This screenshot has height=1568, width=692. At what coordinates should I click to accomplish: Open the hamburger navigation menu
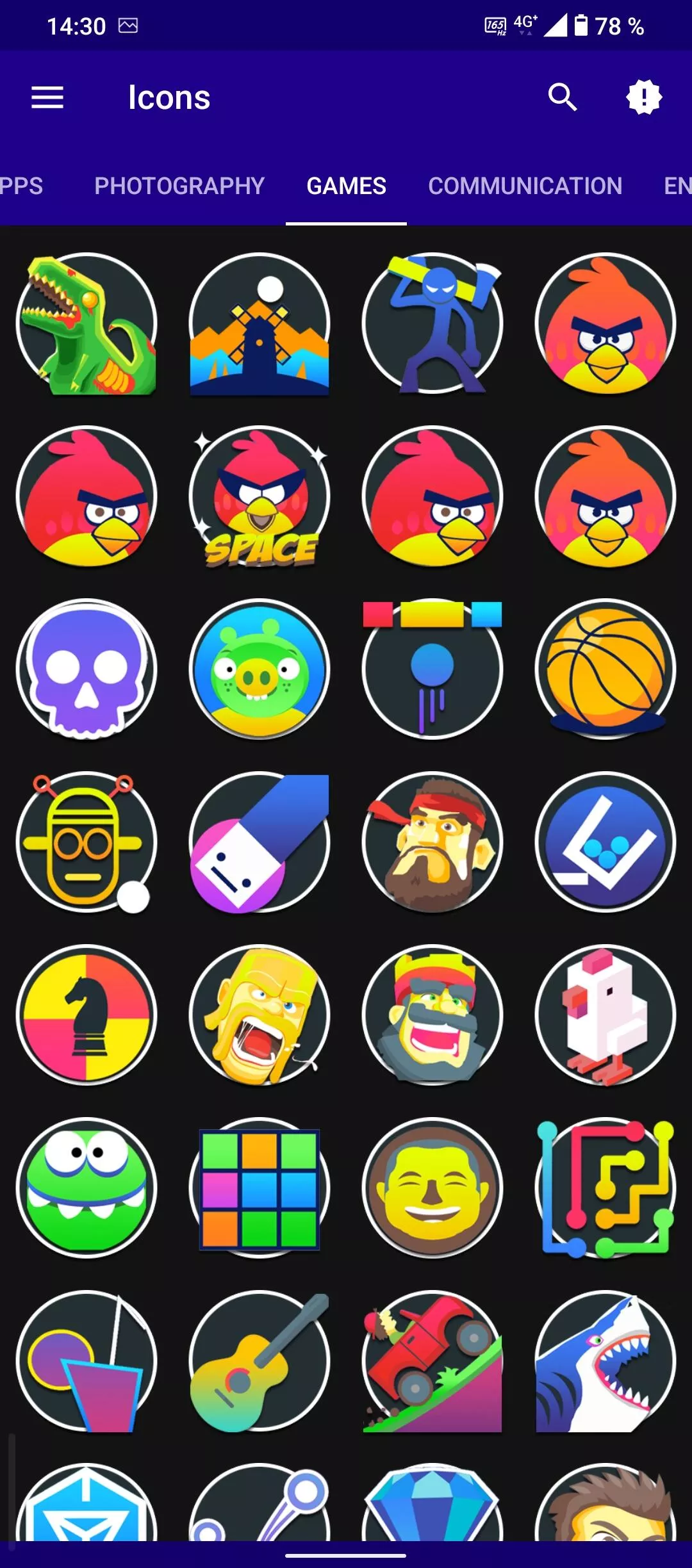(47, 97)
